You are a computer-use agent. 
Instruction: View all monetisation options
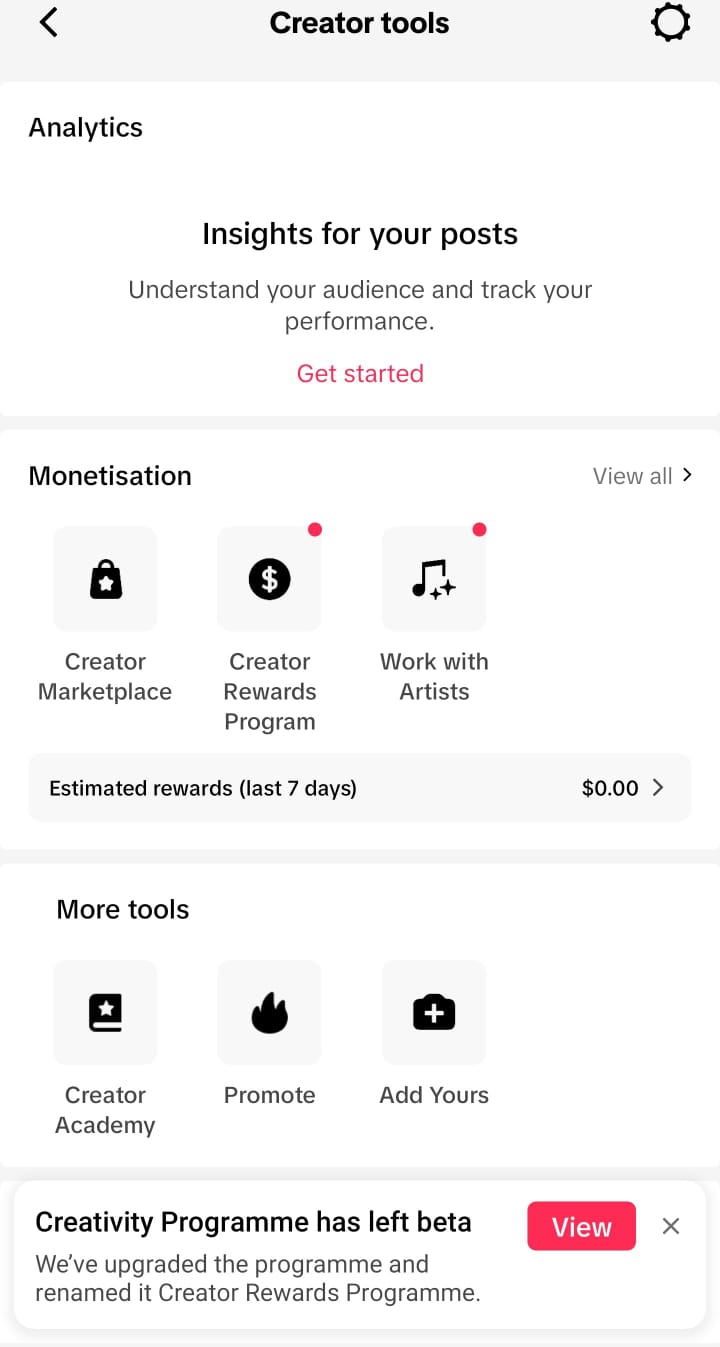pos(642,476)
